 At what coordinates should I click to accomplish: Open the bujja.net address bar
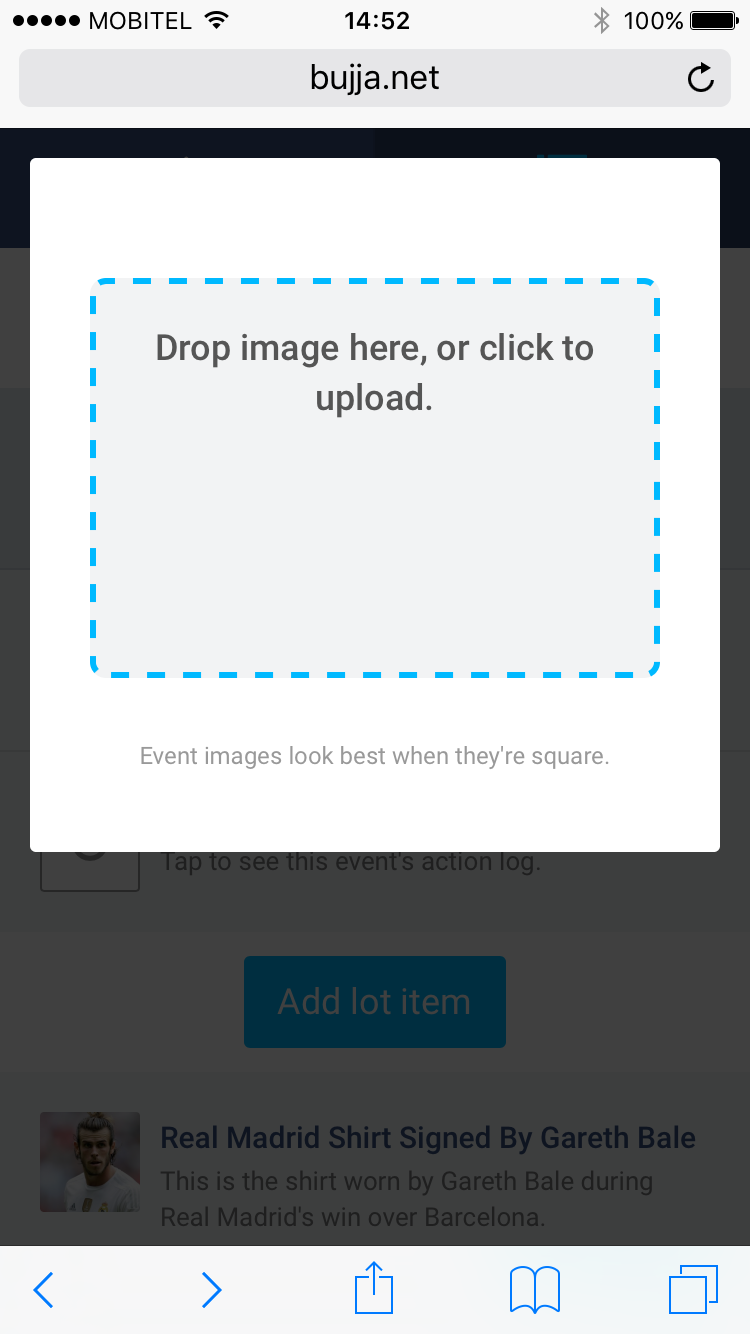(x=375, y=78)
